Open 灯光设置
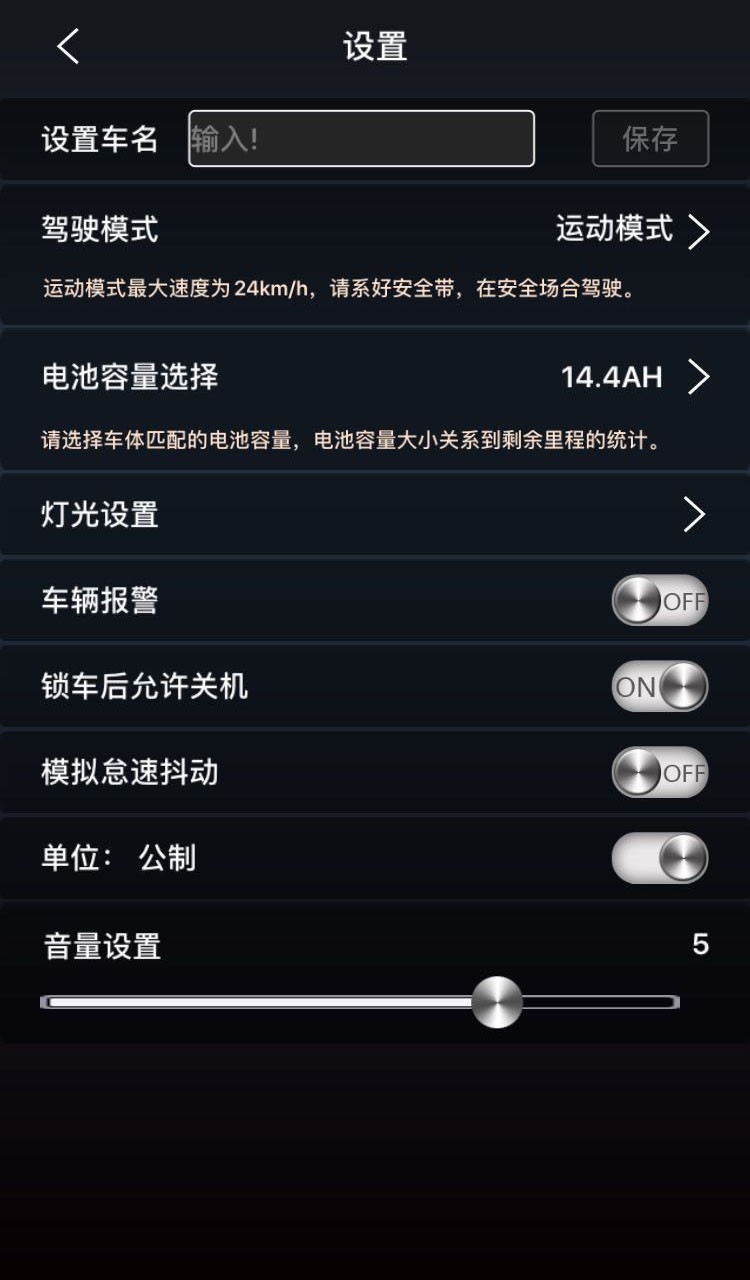 694,514
